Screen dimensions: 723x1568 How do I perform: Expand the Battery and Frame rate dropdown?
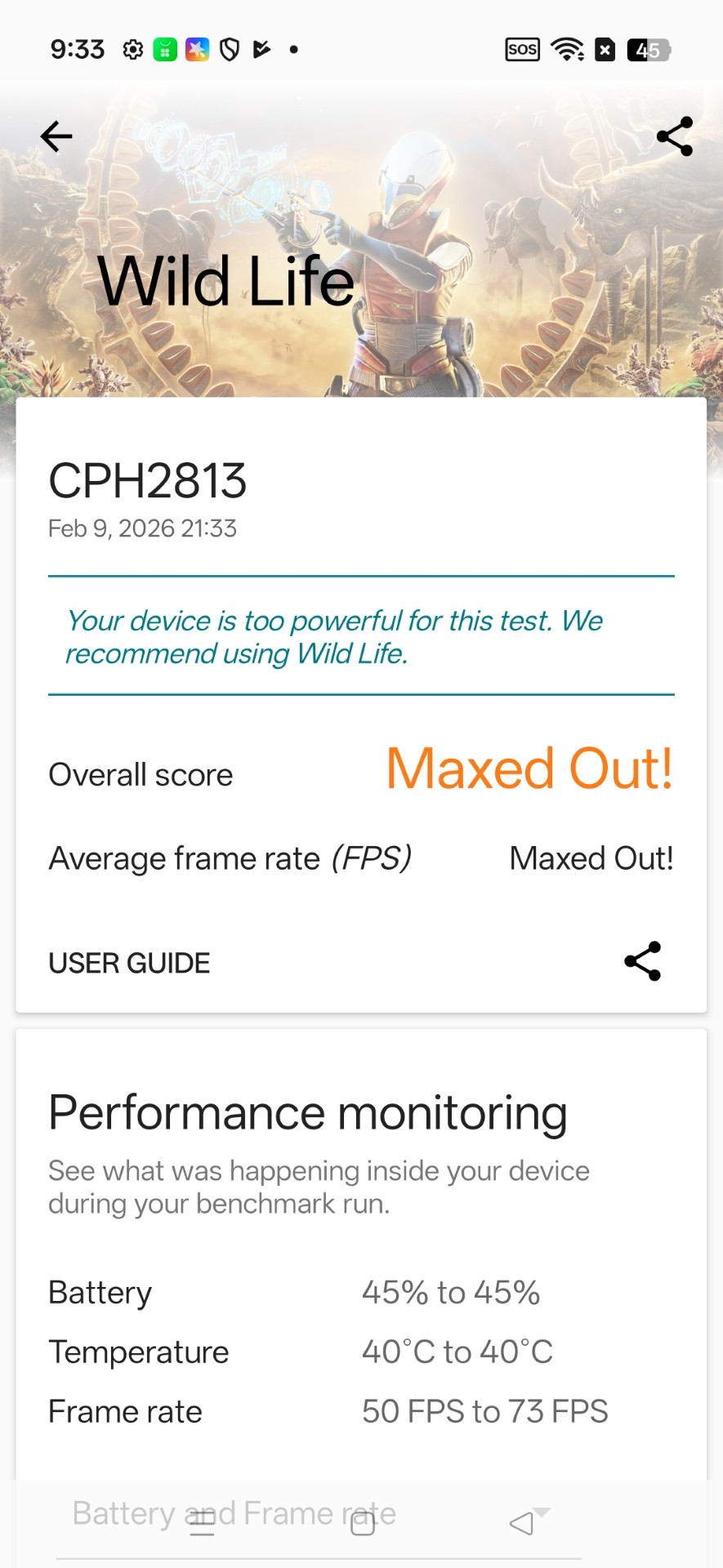[x=541, y=1512]
